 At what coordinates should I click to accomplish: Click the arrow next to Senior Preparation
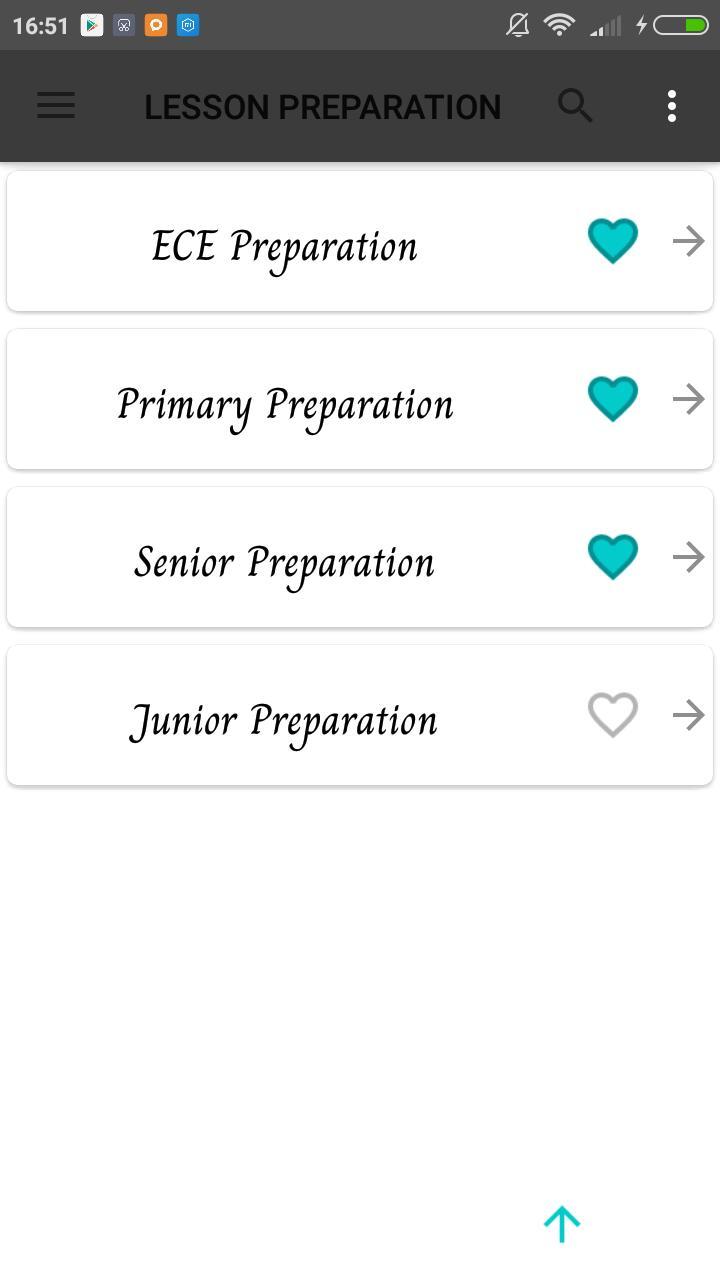[x=687, y=556]
